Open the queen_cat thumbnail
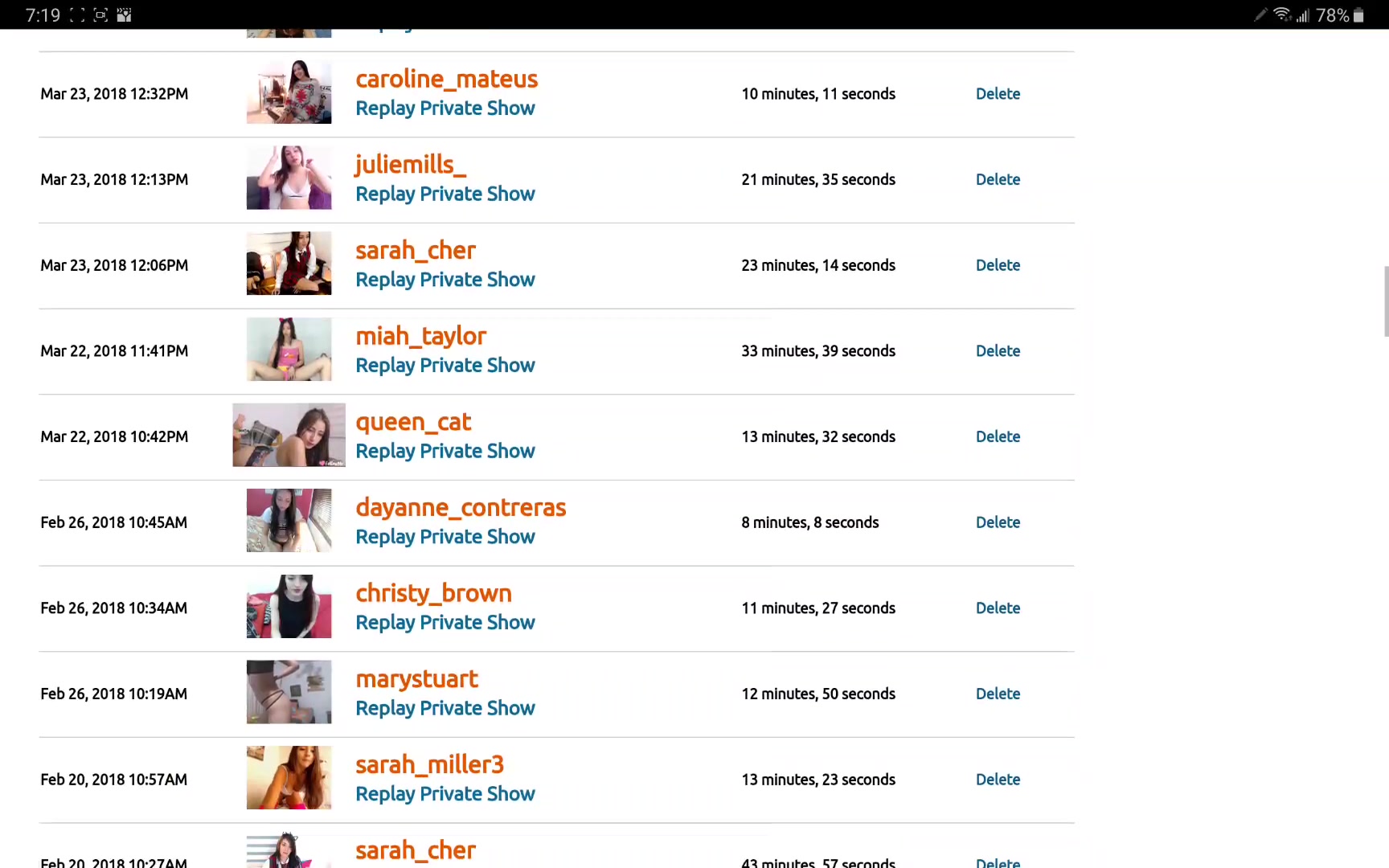 click(289, 435)
